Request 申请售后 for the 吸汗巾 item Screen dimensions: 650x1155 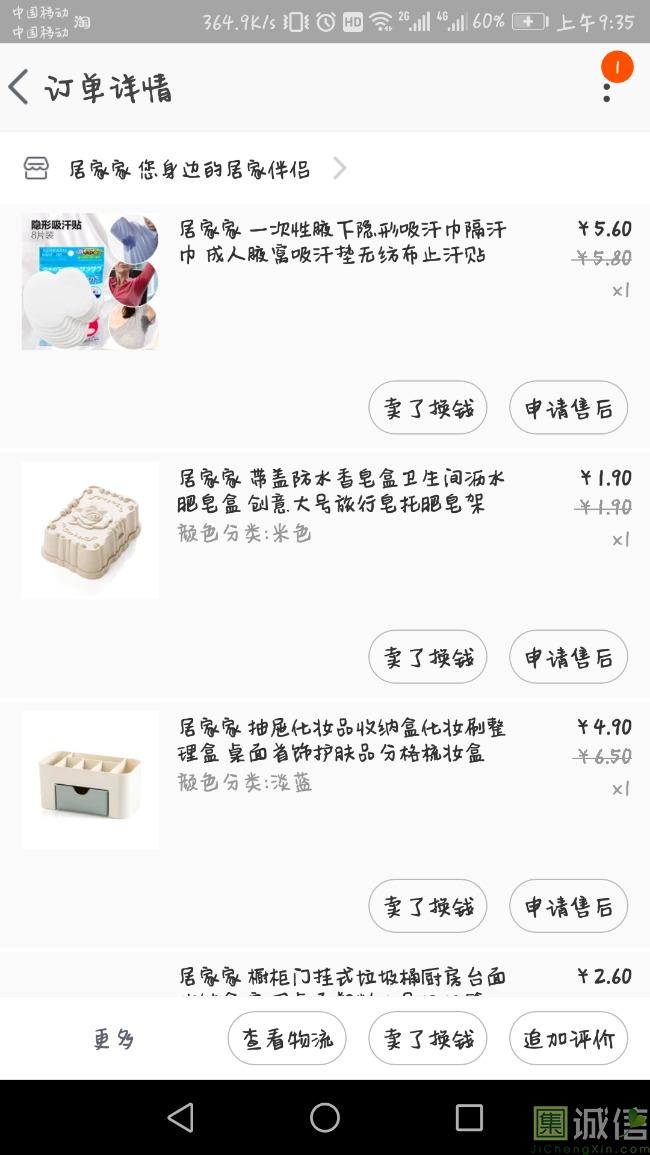(568, 408)
